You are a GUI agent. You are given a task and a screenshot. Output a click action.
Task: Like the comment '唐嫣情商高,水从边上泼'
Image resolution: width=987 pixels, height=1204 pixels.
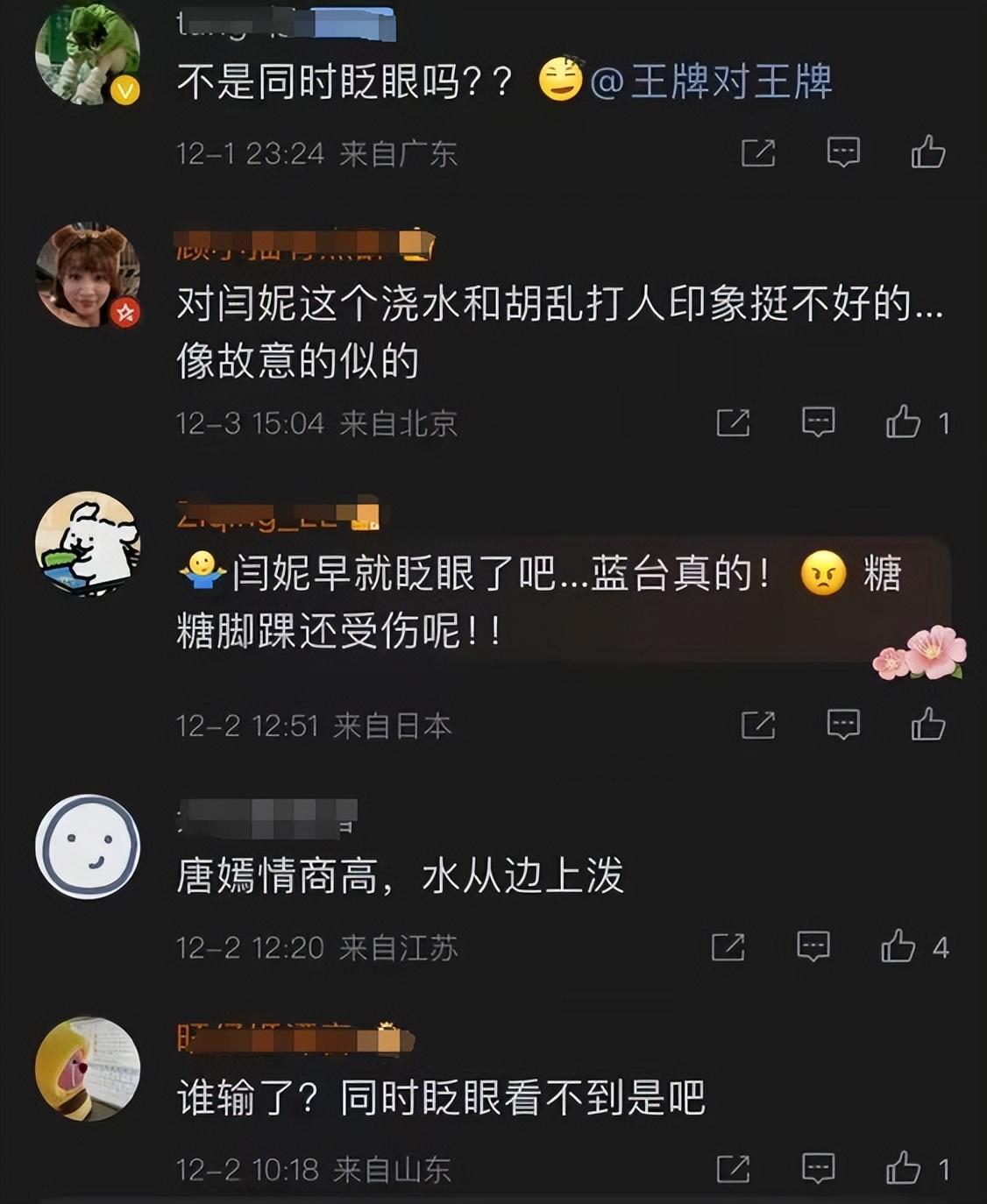898,946
